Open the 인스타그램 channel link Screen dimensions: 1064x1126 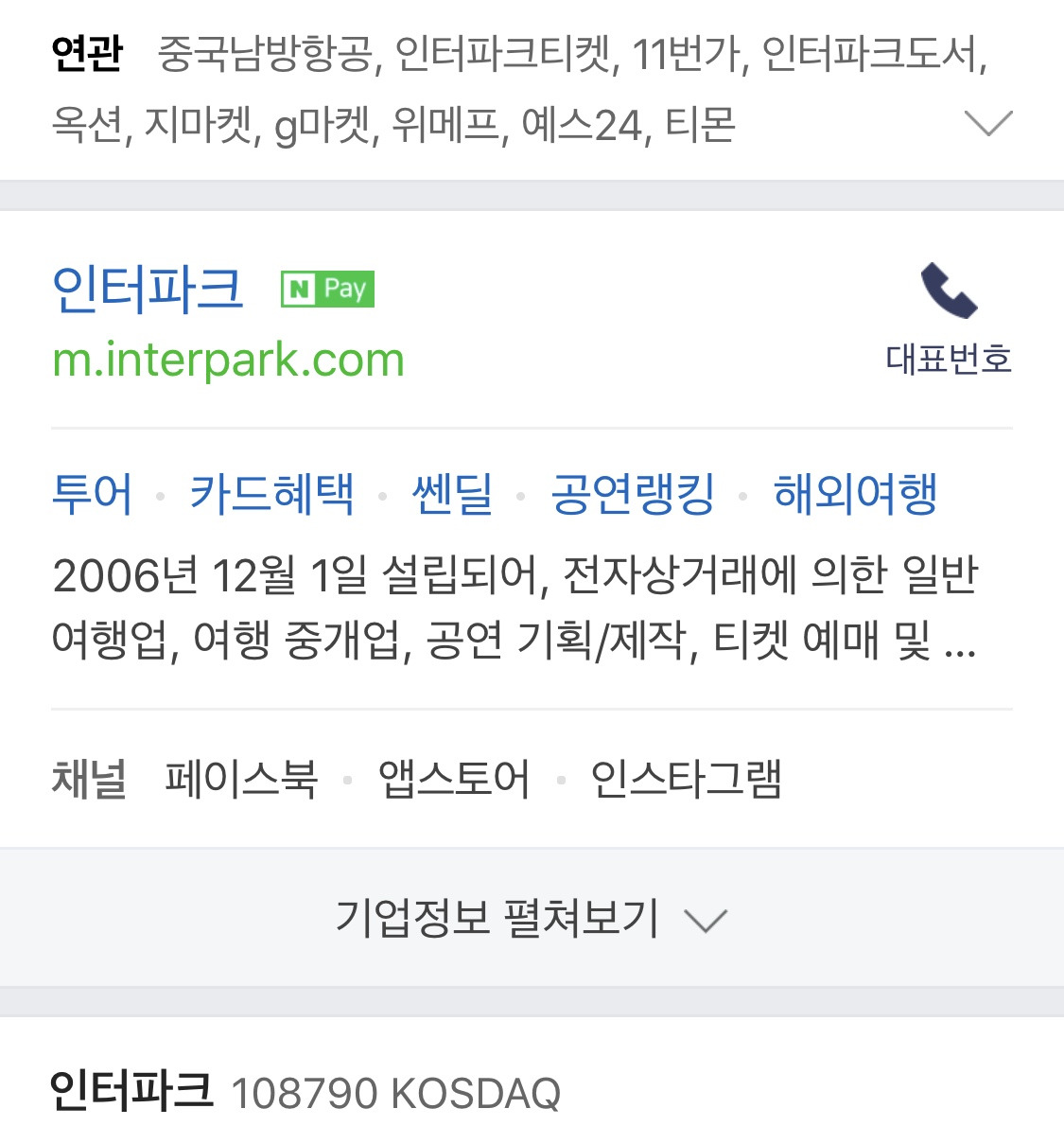pos(686,779)
